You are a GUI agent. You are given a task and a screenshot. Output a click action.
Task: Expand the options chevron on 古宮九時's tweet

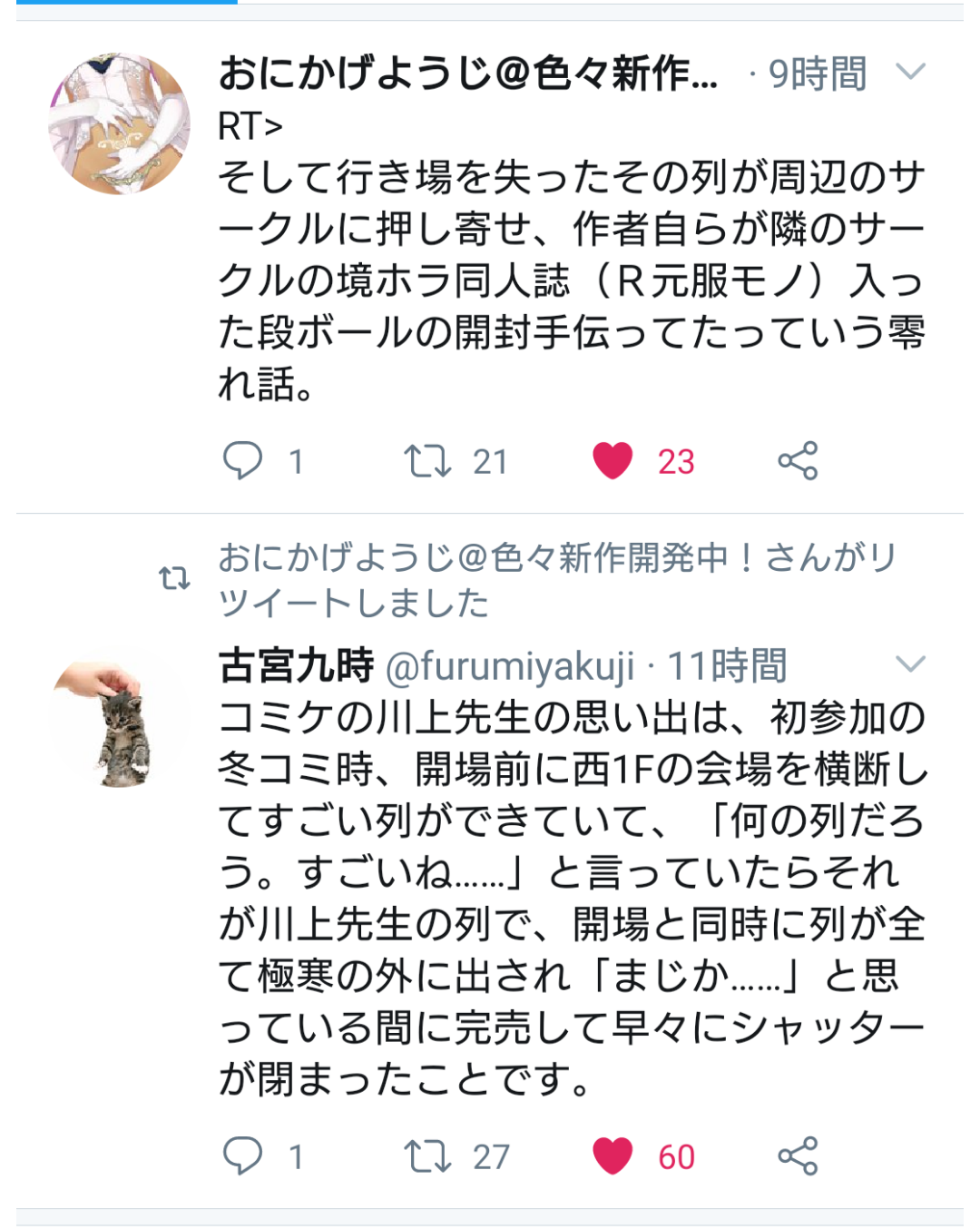[x=910, y=664]
